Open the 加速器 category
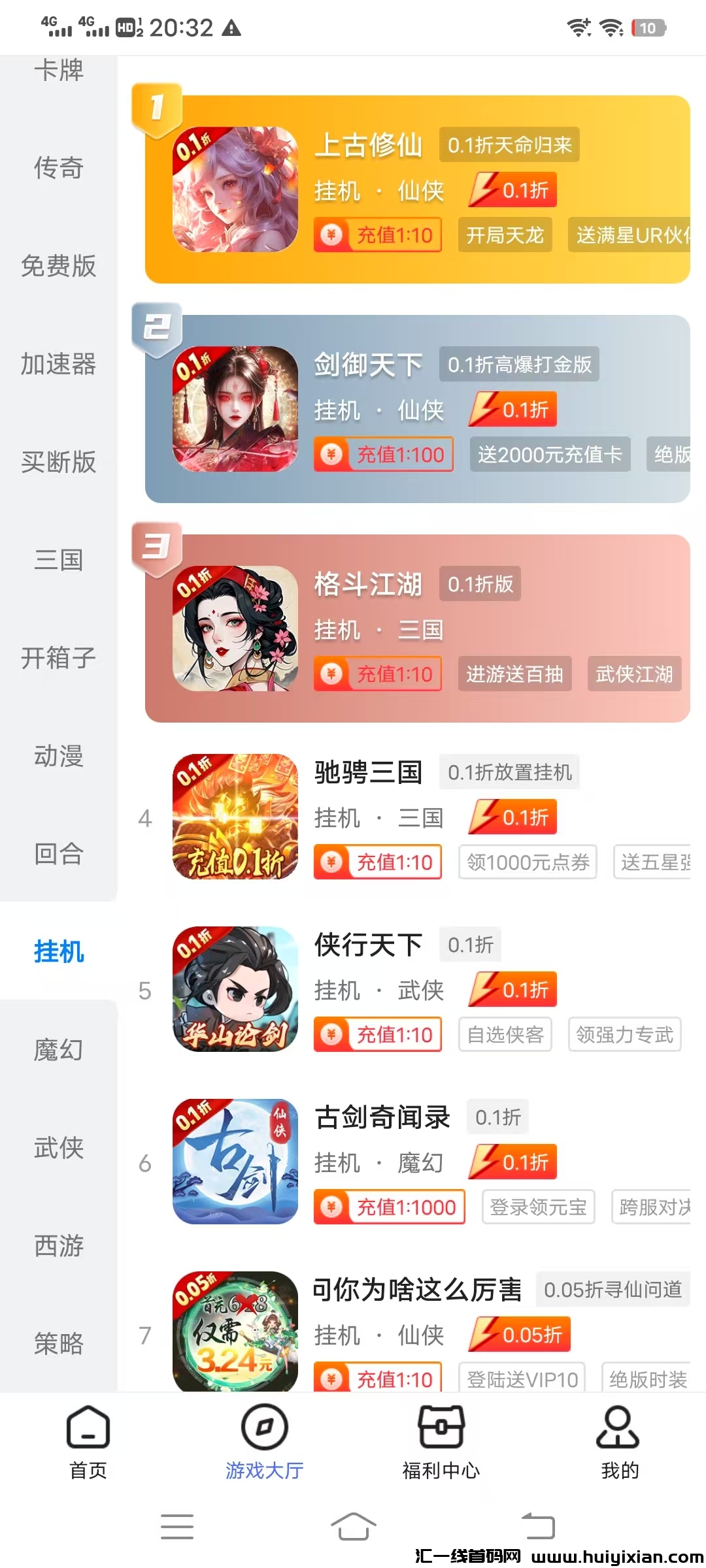The image size is (706, 1568). point(59,364)
